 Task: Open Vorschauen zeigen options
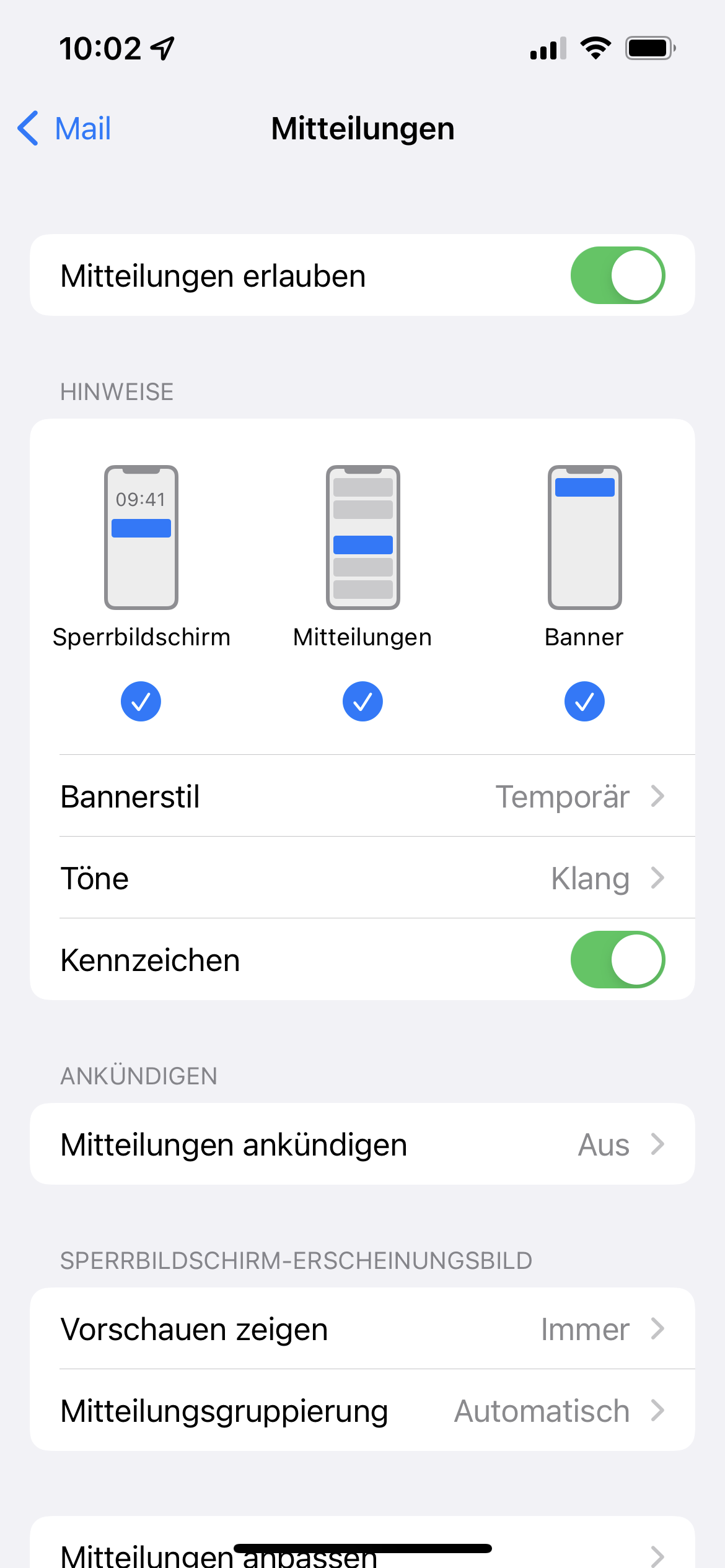[x=362, y=1329]
